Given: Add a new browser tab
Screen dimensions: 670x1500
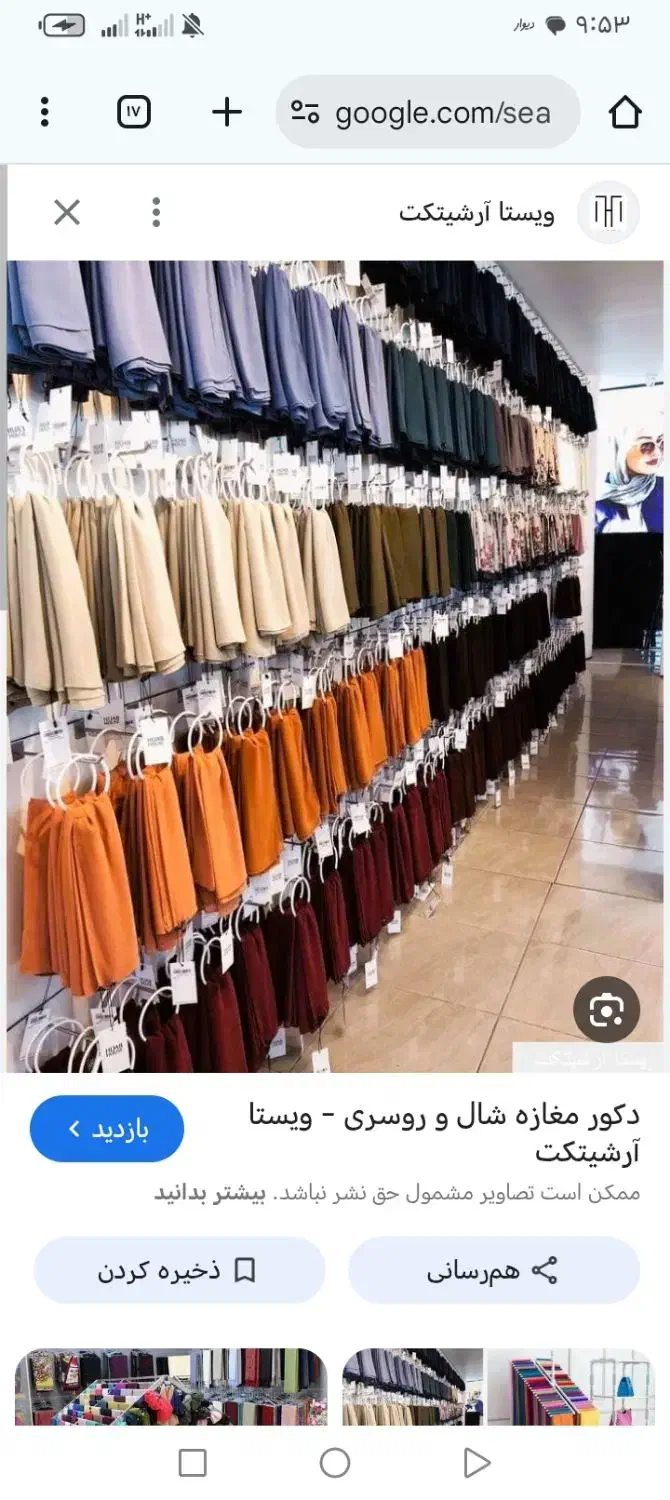Looking at the screenshot, I should pos(227,112).
